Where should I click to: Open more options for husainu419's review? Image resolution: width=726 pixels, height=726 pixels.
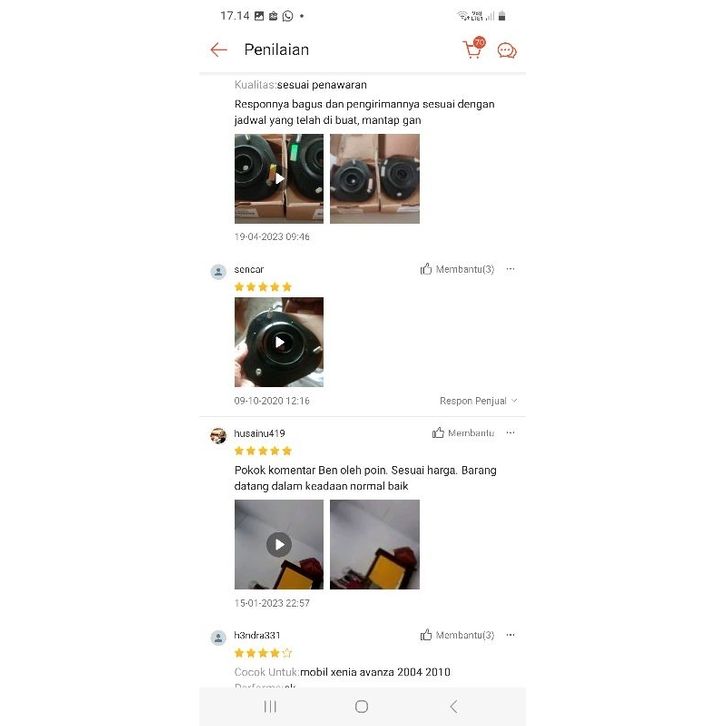(510, 433)
